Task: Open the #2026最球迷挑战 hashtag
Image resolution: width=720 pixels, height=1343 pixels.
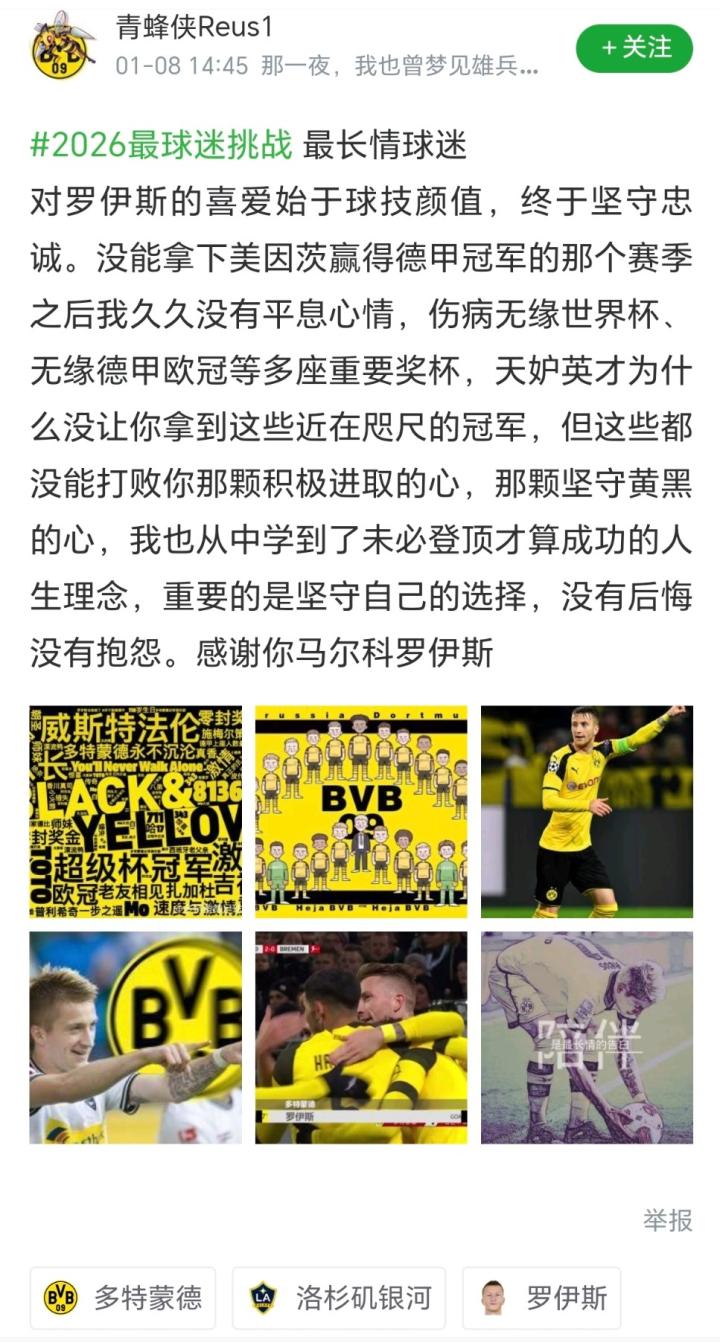Action: [x=161, y=145]
